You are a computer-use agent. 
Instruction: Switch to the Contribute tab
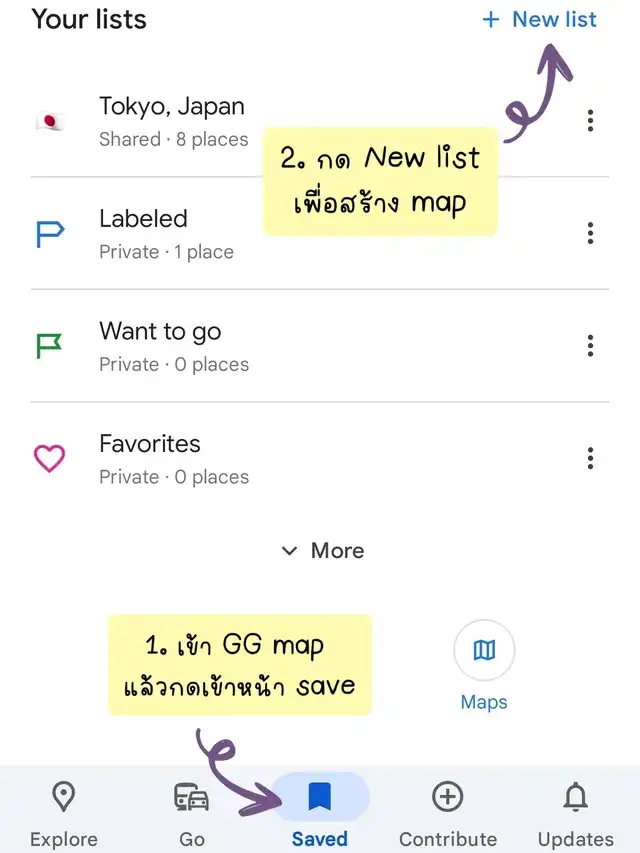pyautogui.click(x=447, y=814)
